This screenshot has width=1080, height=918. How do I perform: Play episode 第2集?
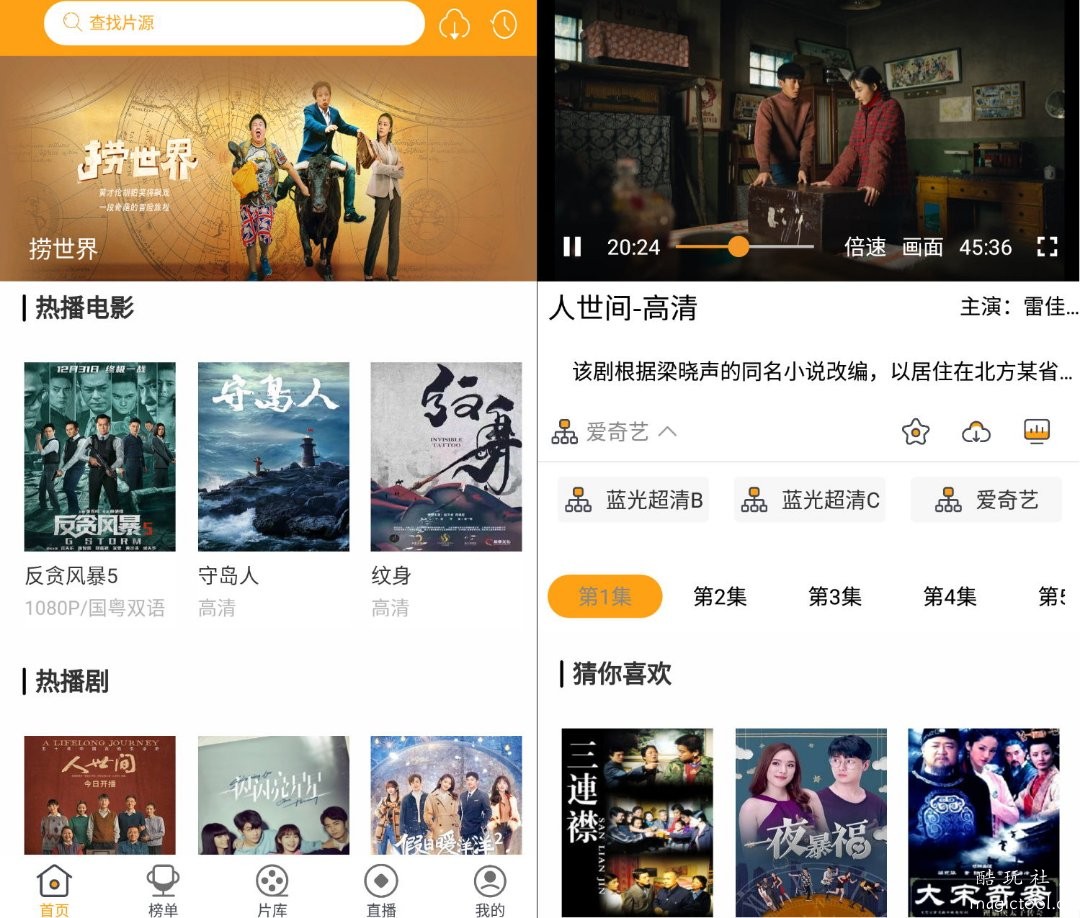[x=720, y=597]
